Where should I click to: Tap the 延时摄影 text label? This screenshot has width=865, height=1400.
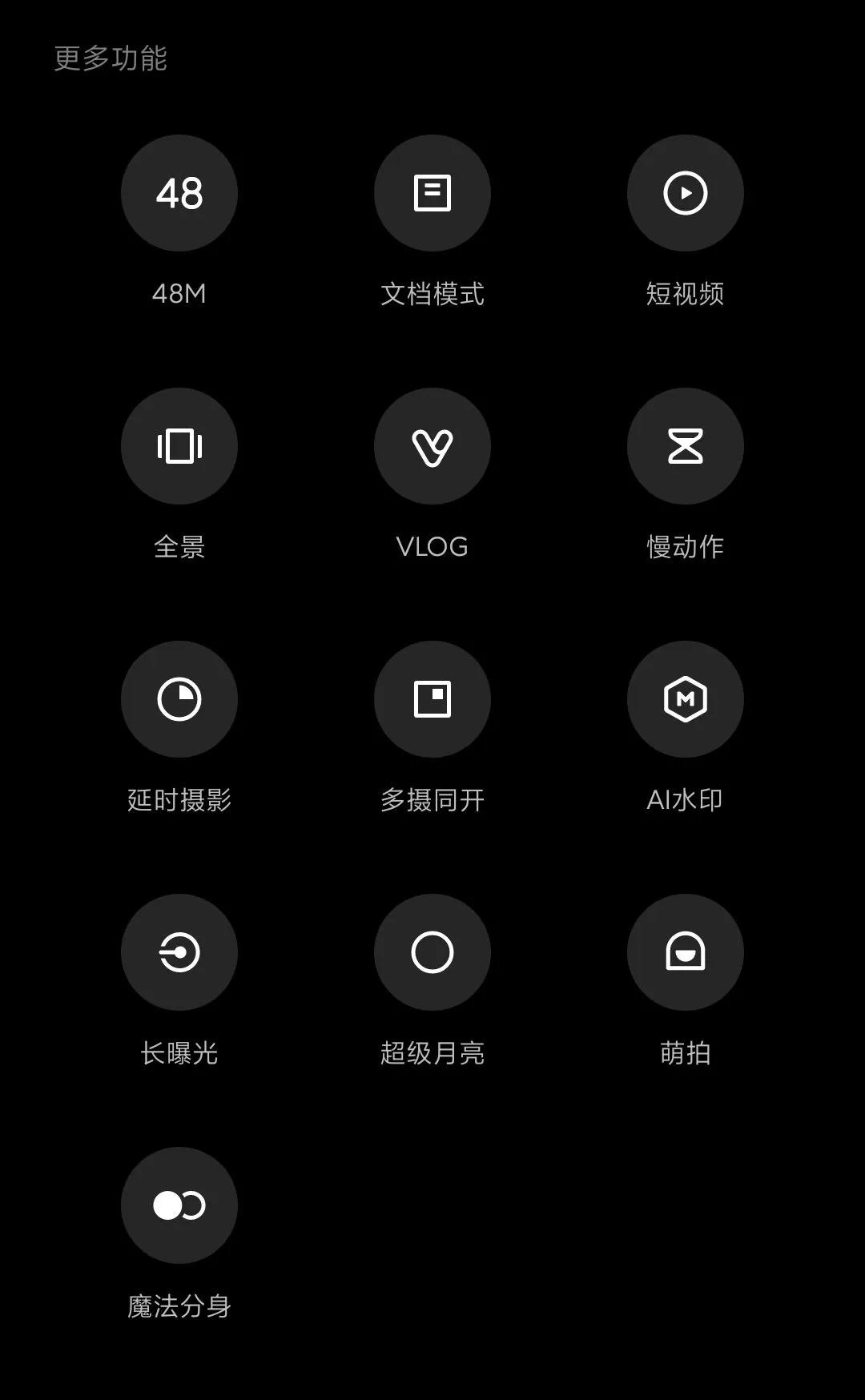(179, 800)
